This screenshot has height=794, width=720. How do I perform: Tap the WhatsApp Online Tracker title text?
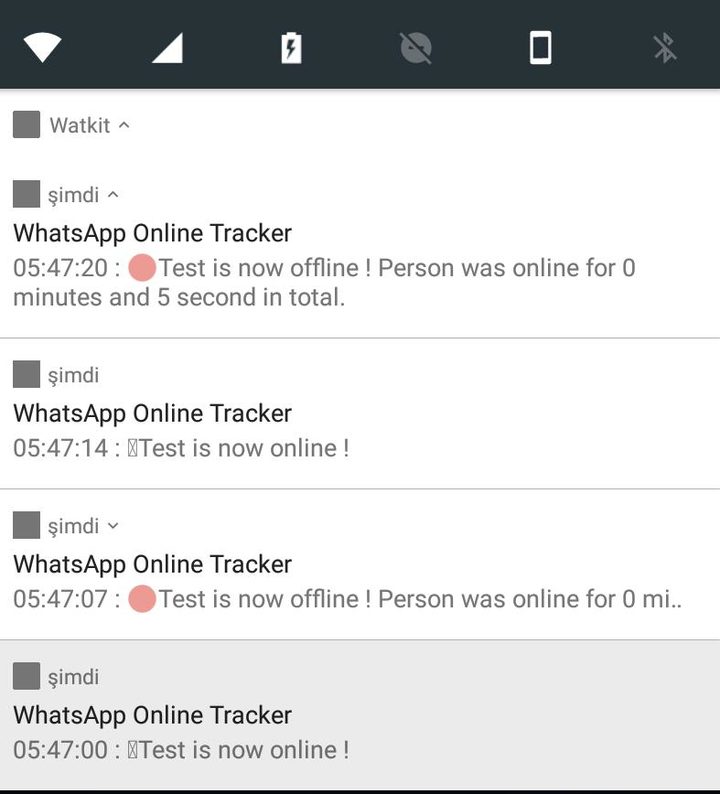[x=151, y=233]
